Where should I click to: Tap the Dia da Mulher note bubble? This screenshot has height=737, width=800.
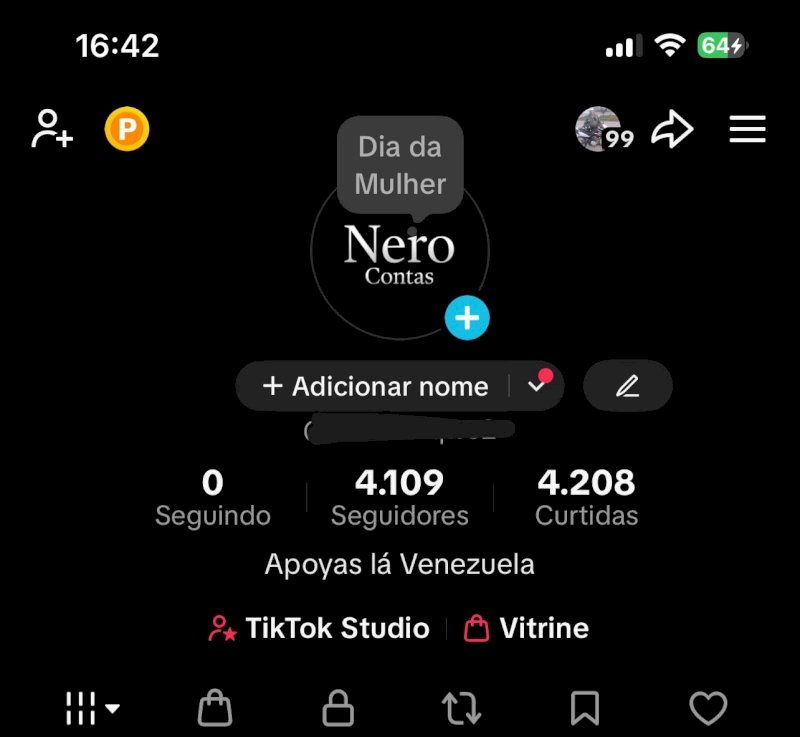point(400,165)
